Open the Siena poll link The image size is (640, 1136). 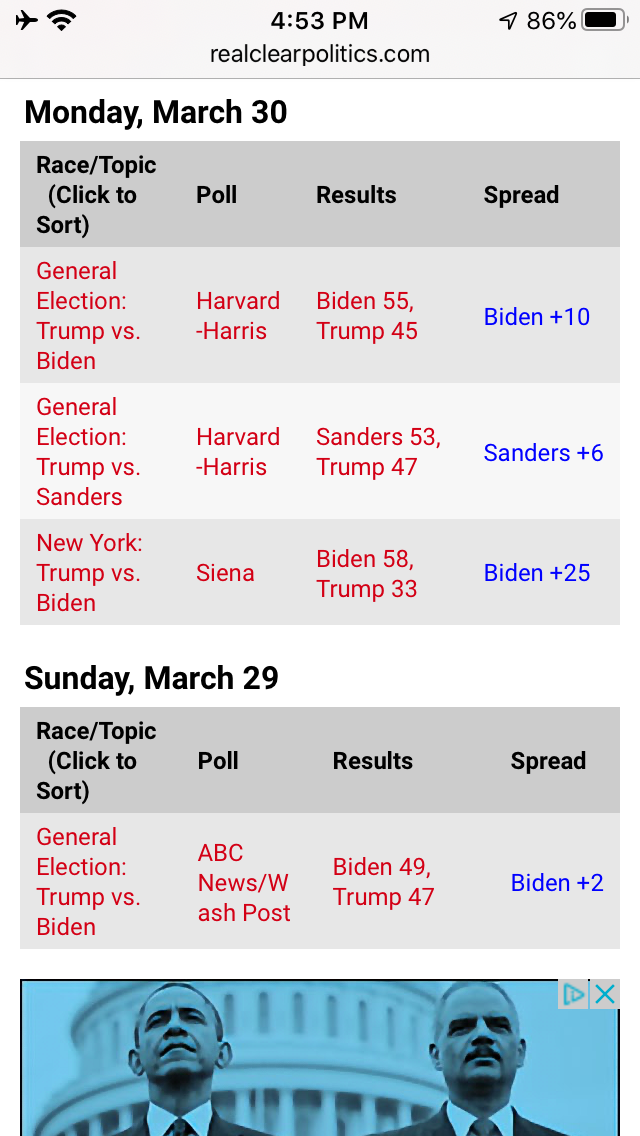point(225,573)
